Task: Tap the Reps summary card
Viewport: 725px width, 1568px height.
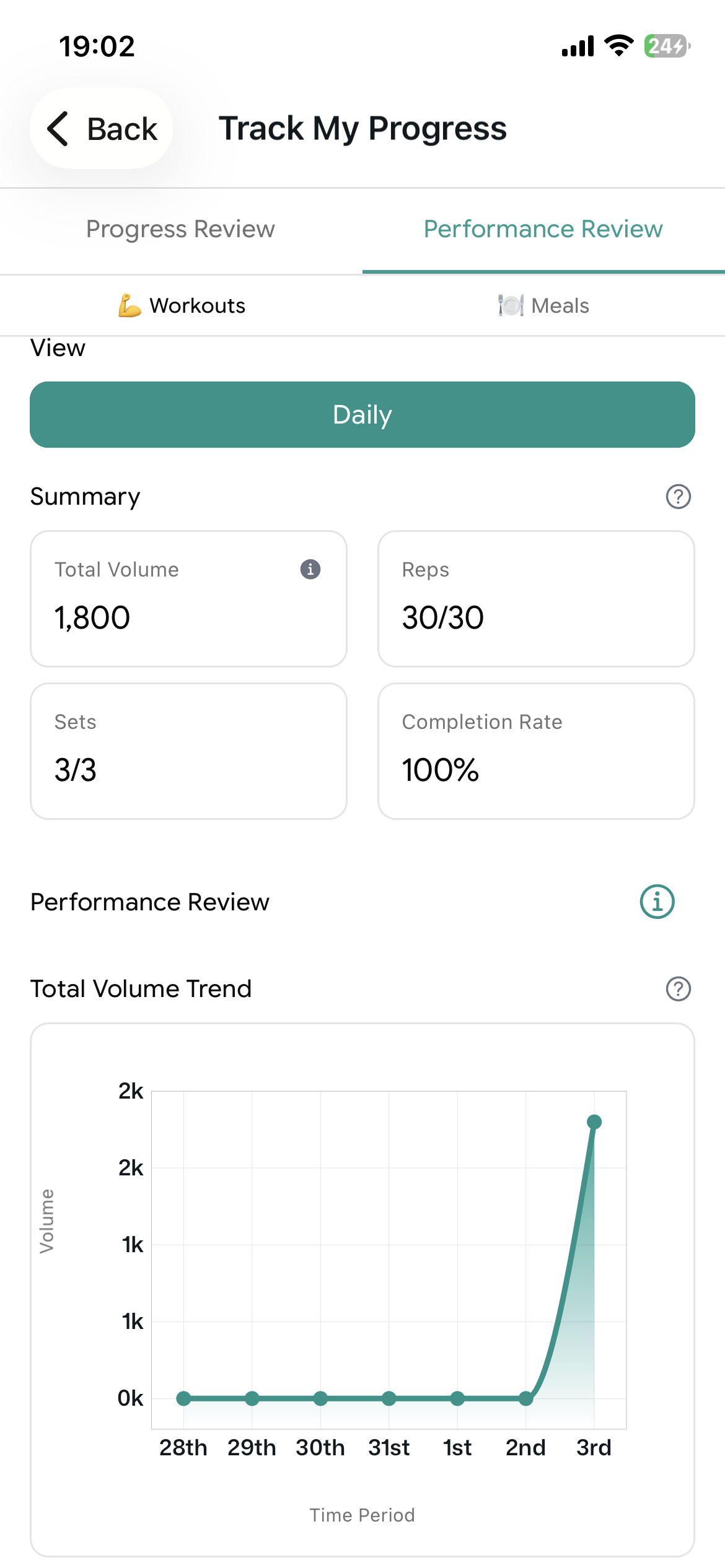Action: pos(535,598)
